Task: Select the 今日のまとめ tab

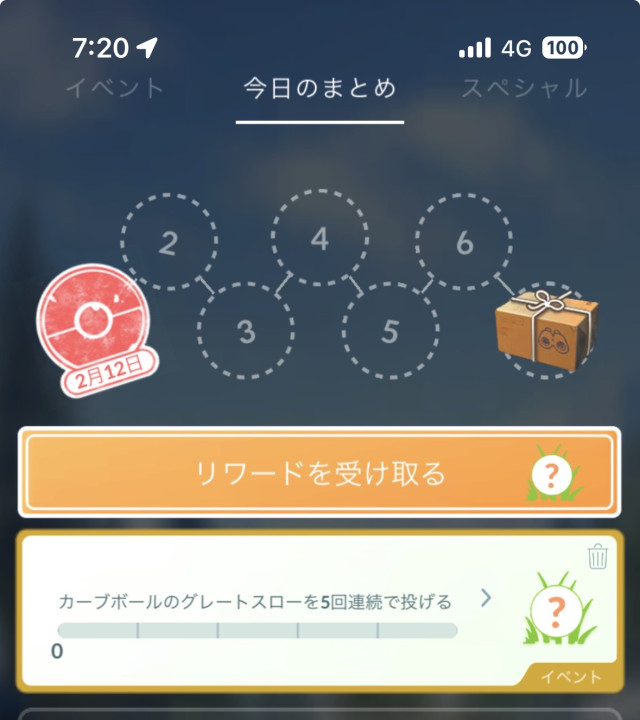Action: click(x=320, y=88)
